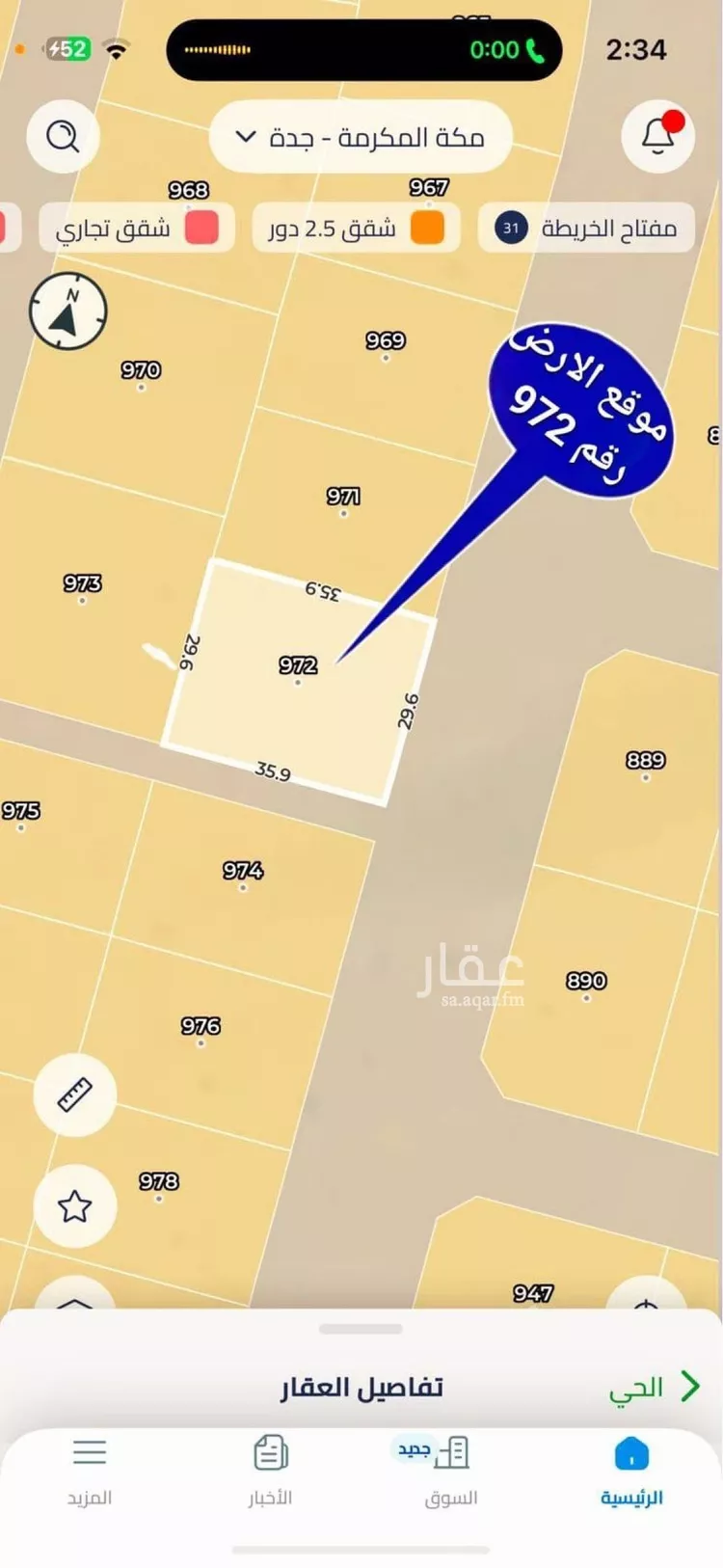Select the شقق تجاري chip
This screenshot has height=1568, width=723.
136,229
